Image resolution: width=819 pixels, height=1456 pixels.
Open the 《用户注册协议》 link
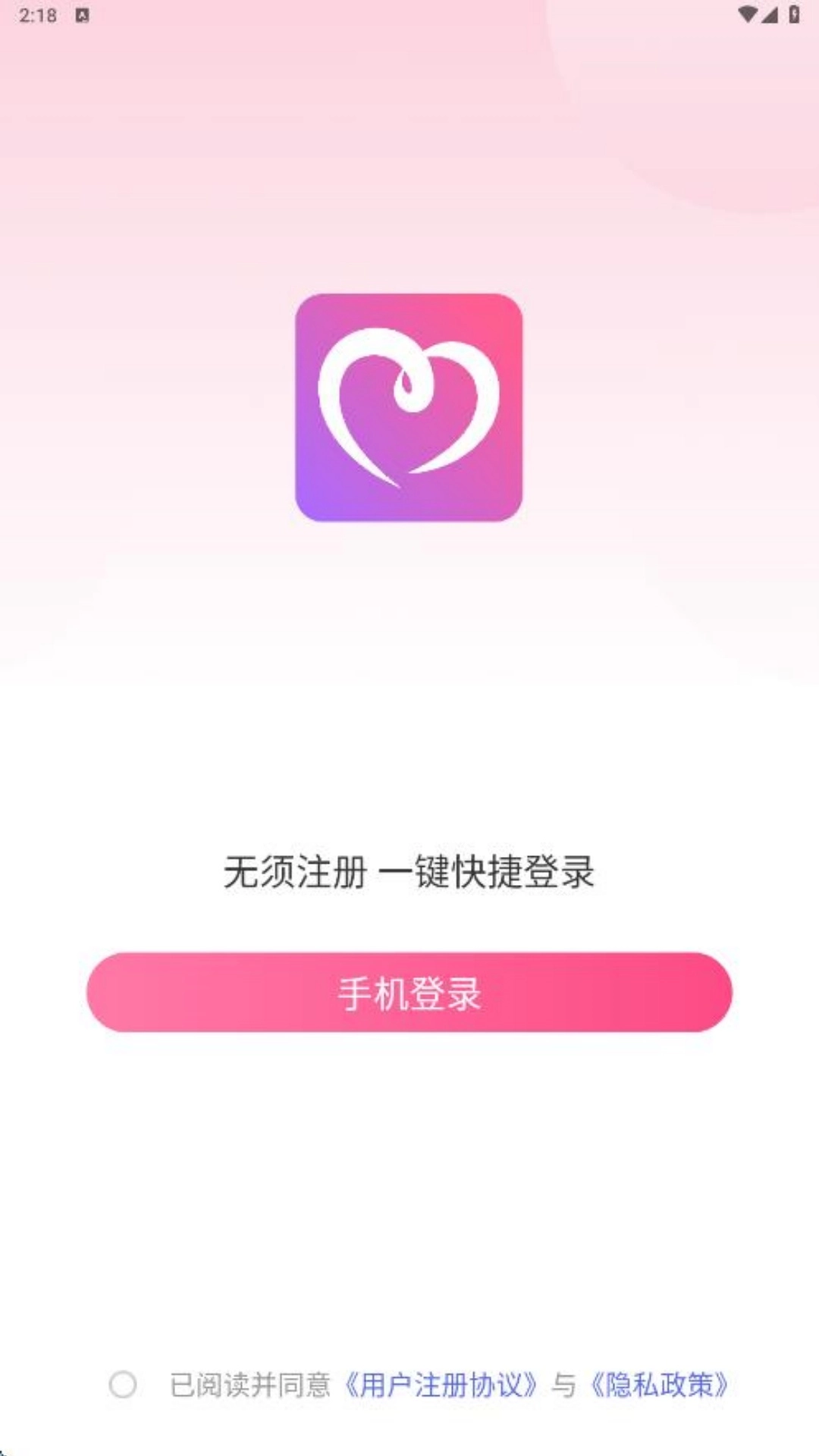pos(441,1385)
